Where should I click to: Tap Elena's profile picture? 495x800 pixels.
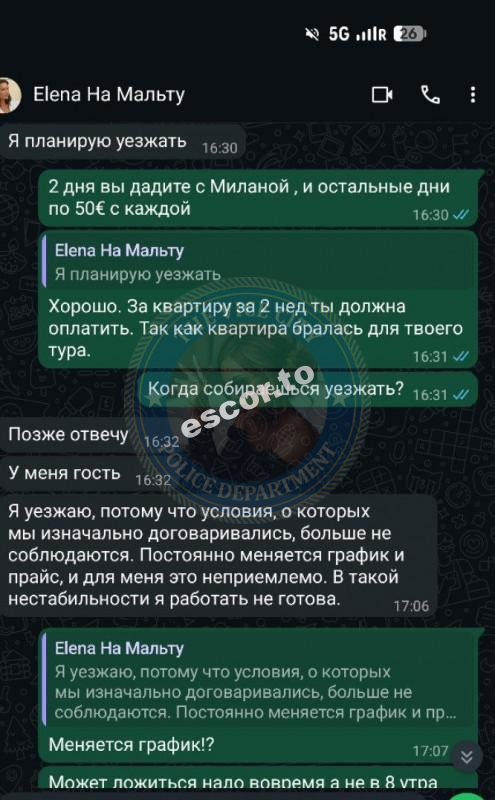(x=9, y=95)
